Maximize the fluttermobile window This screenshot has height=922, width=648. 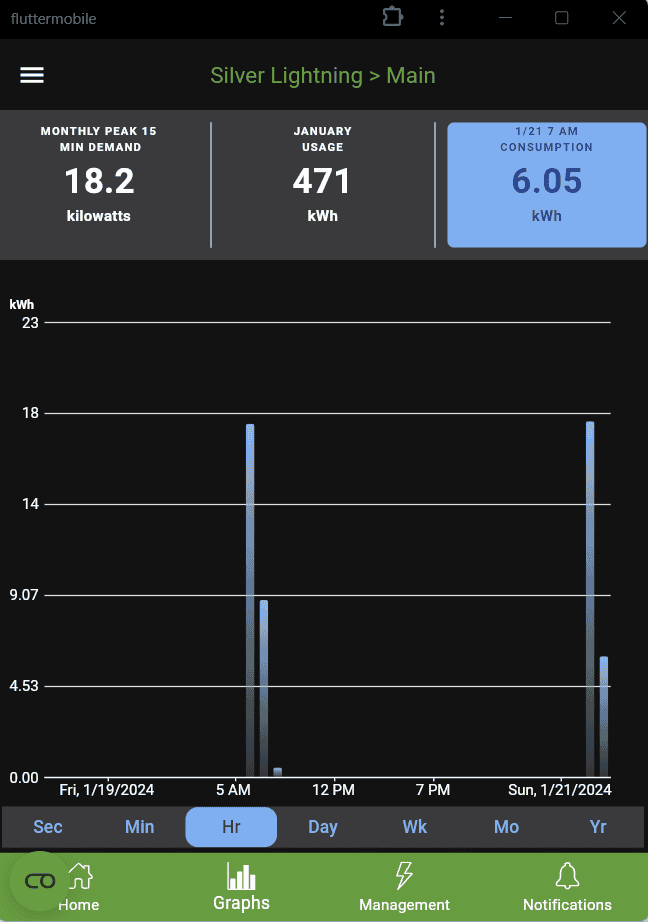562,18
